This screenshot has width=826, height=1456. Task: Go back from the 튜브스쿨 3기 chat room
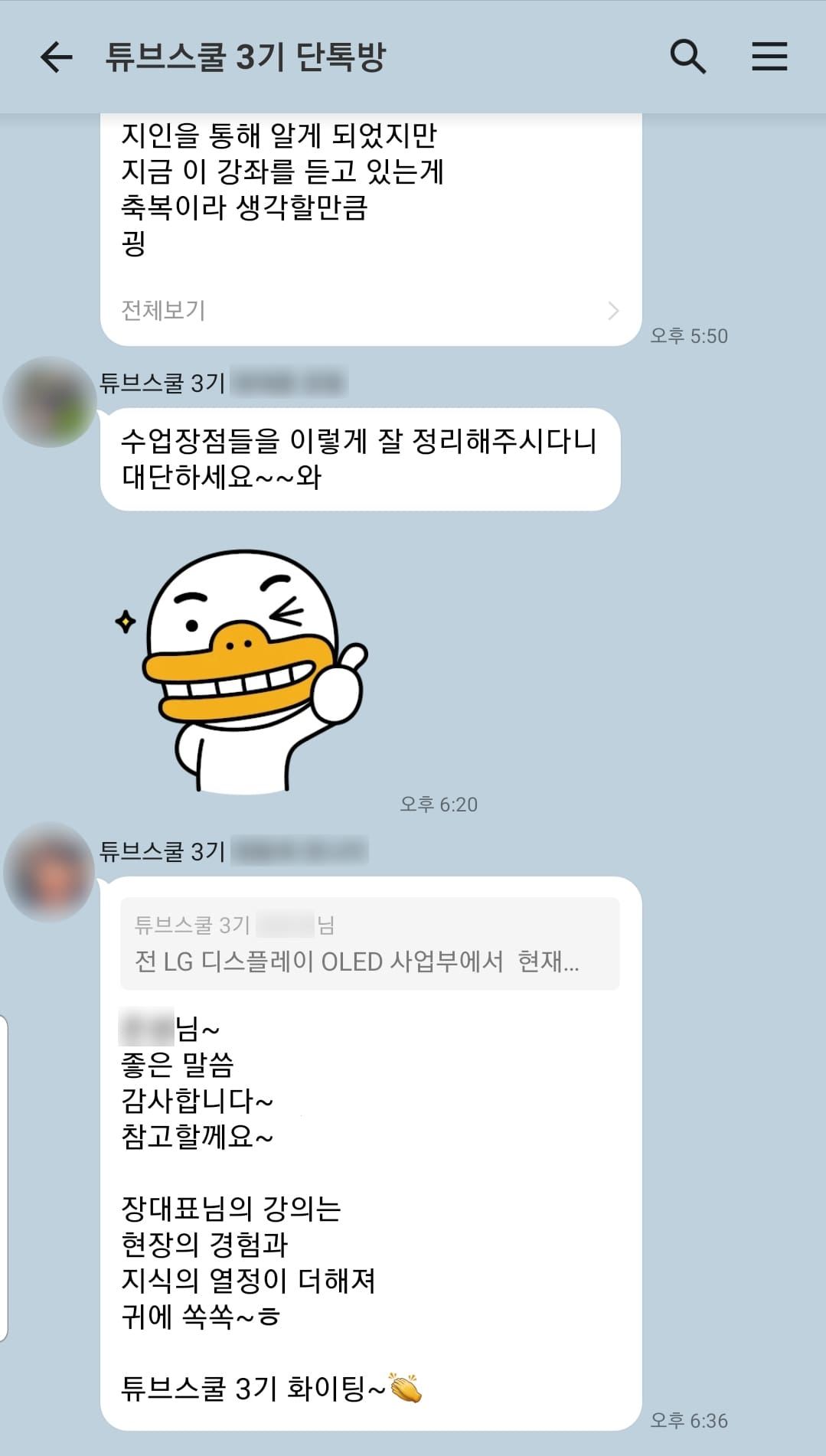point(56,57)
